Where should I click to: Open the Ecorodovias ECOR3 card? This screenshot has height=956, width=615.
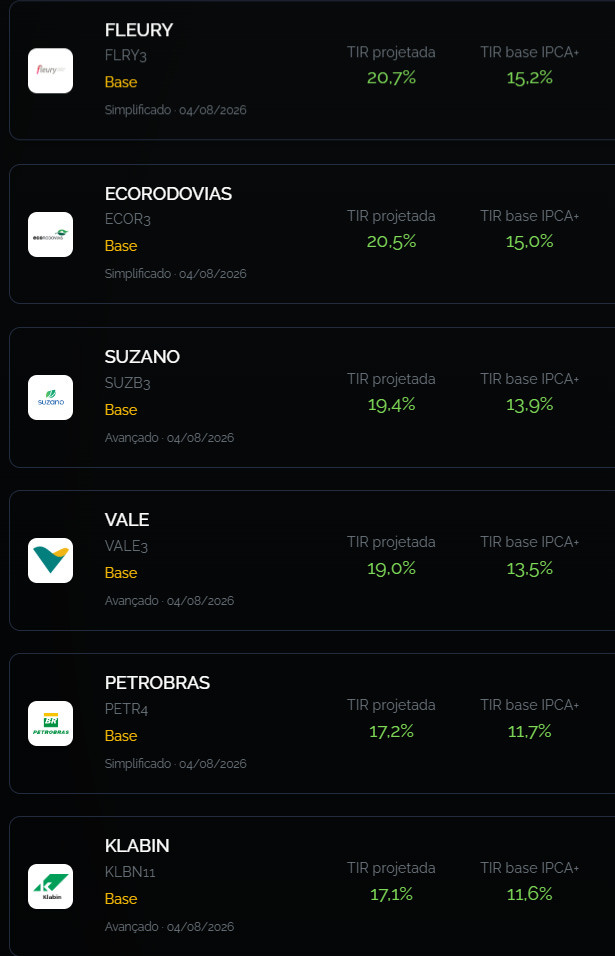pos(312,234)
